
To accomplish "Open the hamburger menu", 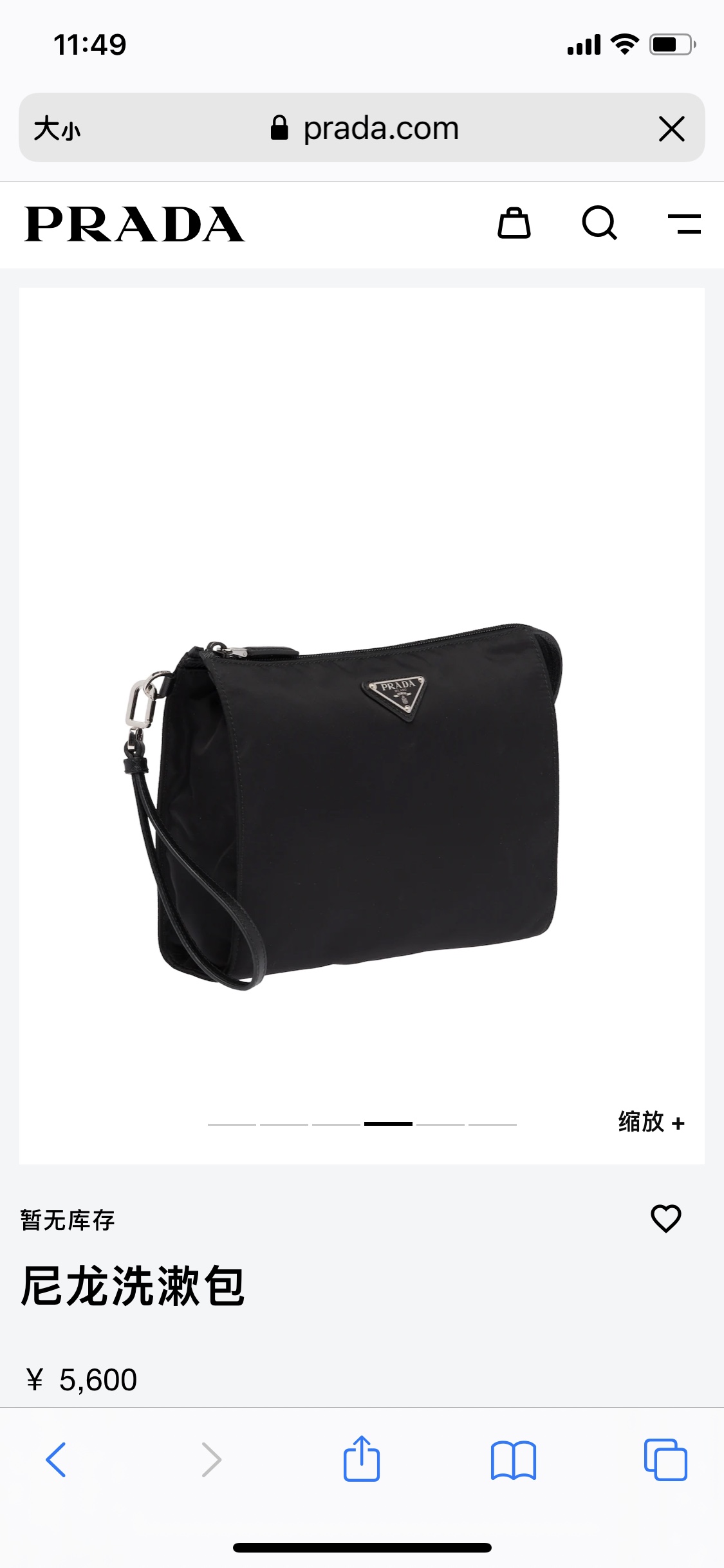I will (684, 224).
